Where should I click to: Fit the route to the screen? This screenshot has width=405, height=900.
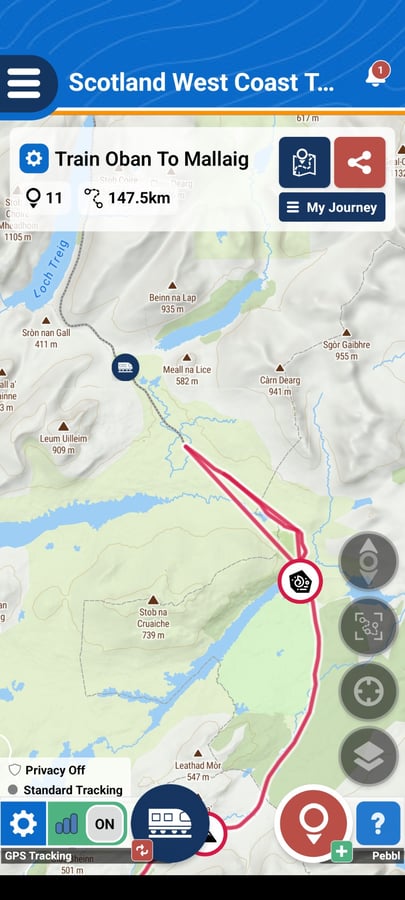[368, 627]
